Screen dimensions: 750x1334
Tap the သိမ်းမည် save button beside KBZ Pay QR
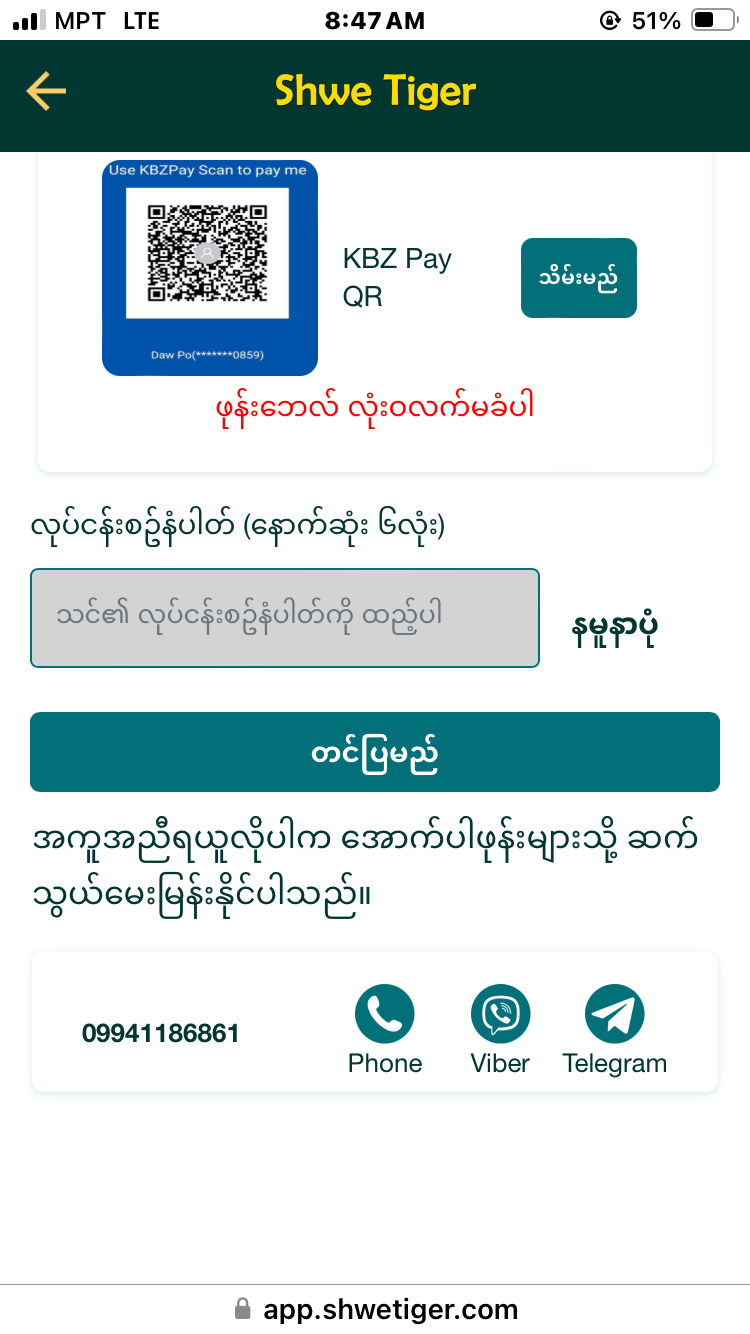(x=578, y=278)
